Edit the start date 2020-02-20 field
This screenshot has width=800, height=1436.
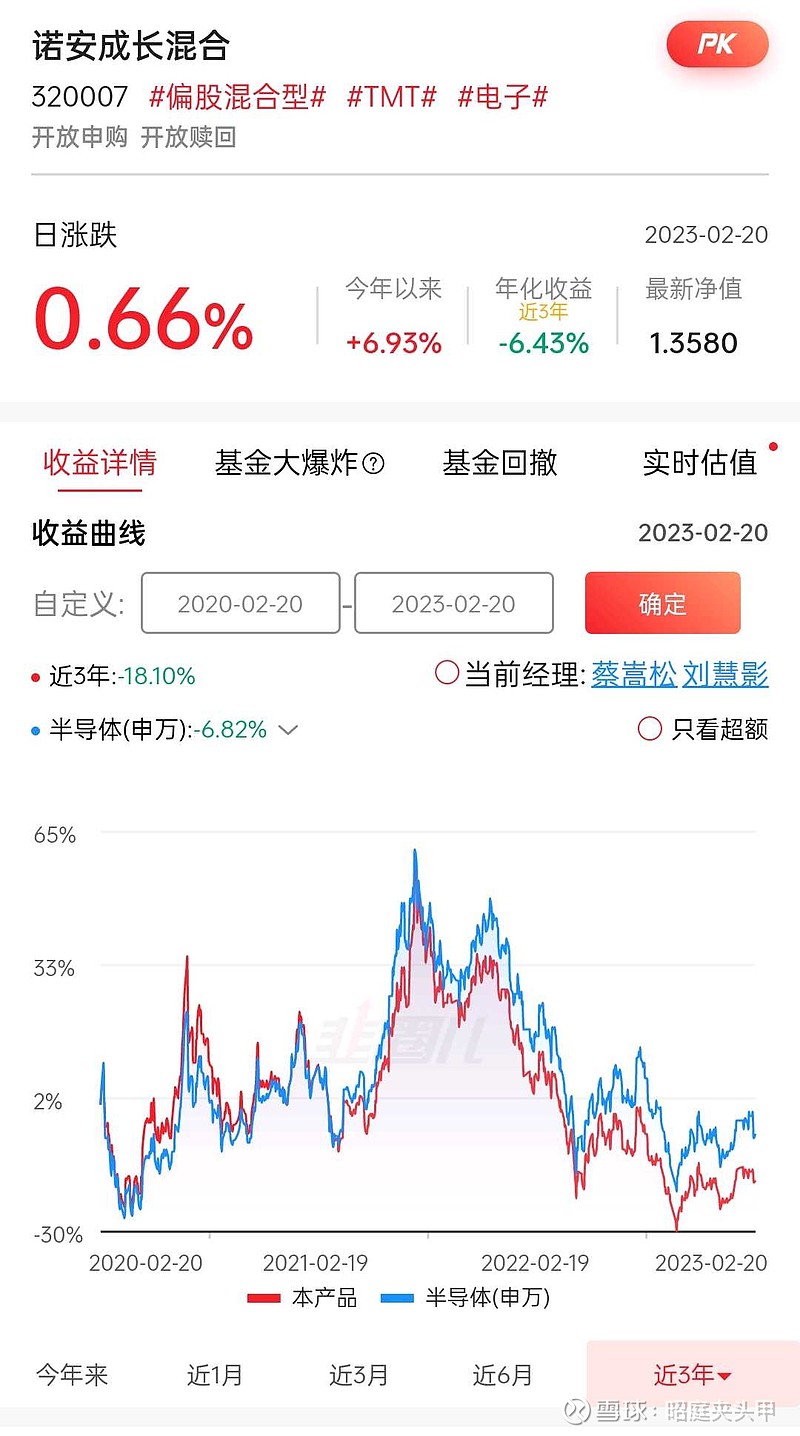pos(240,603)
